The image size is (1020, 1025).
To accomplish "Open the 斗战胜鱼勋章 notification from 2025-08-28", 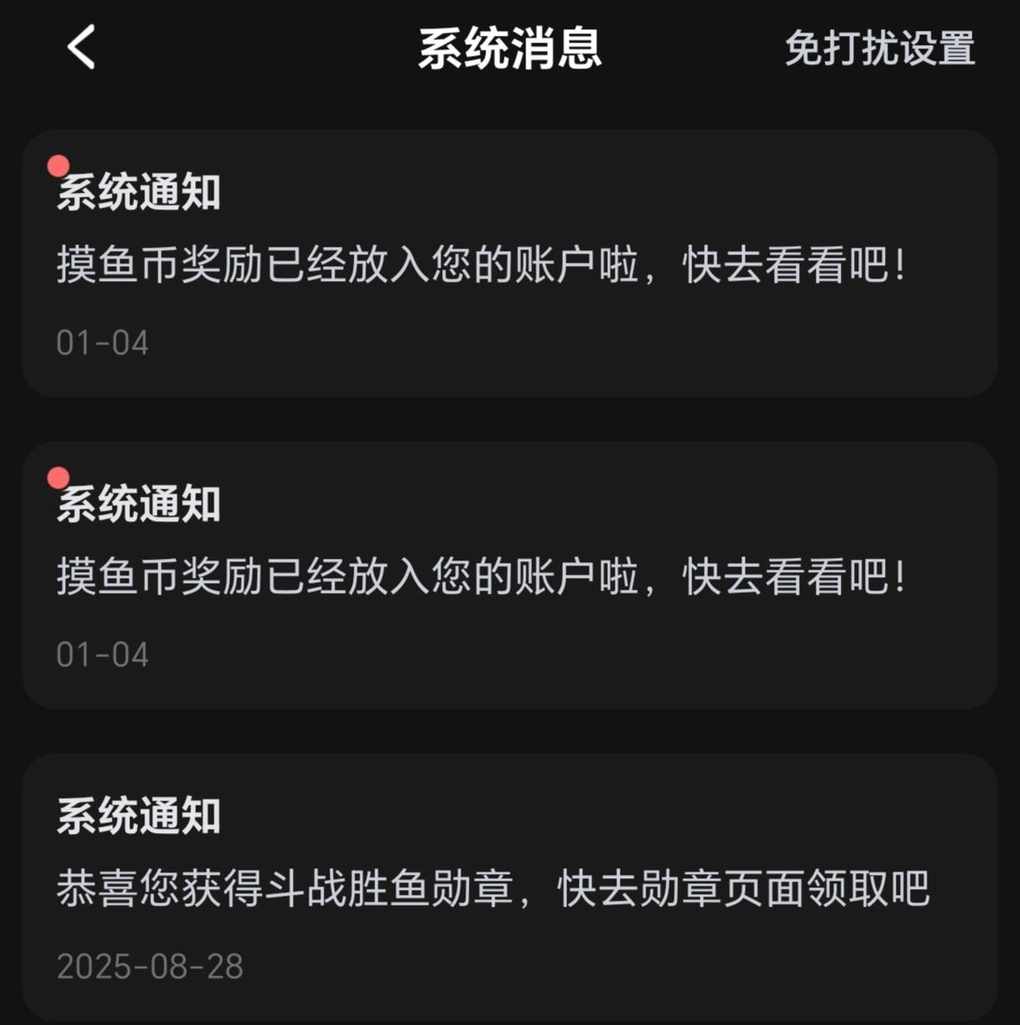I will [x=508, y=888].
